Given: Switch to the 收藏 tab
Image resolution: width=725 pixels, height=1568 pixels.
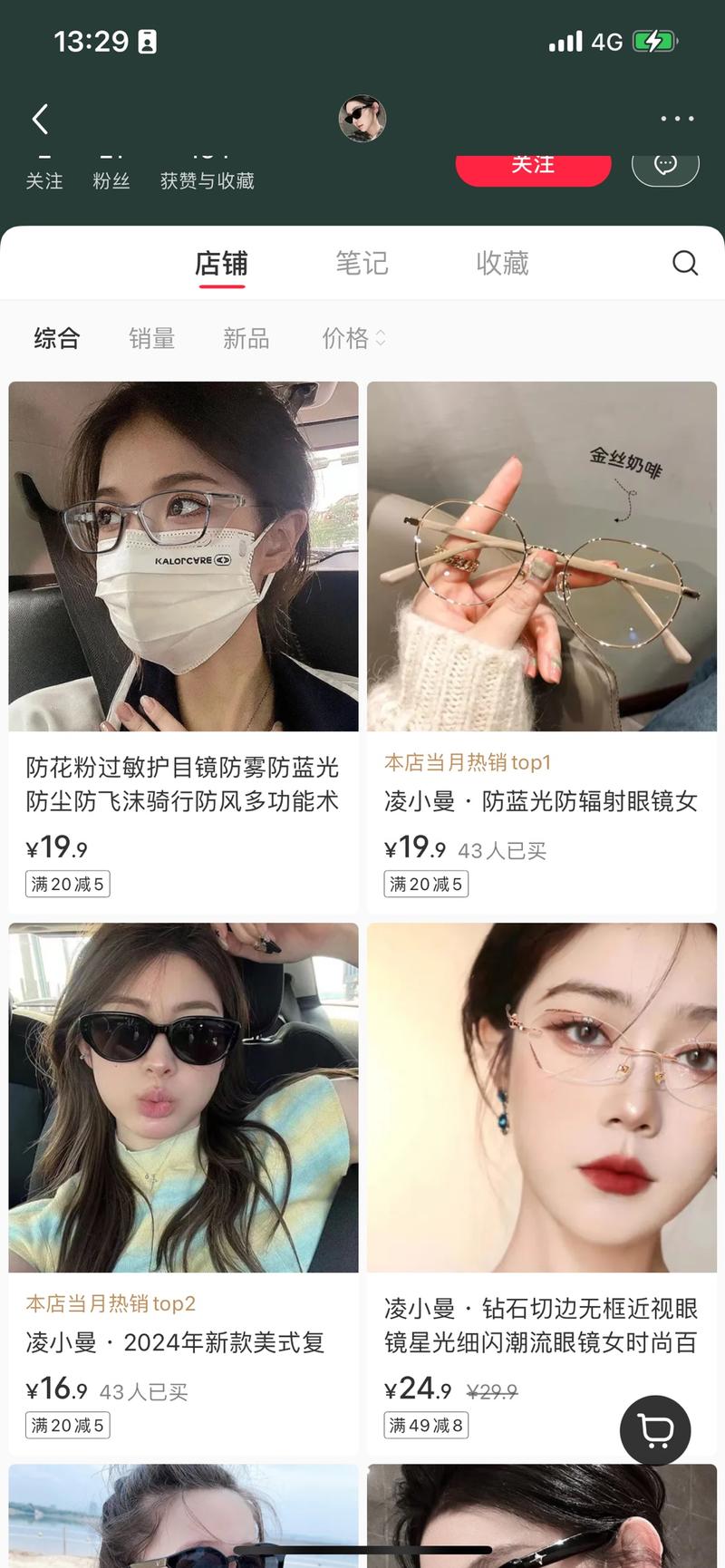Looking at the screenshot, I should (x=502, y=264).
